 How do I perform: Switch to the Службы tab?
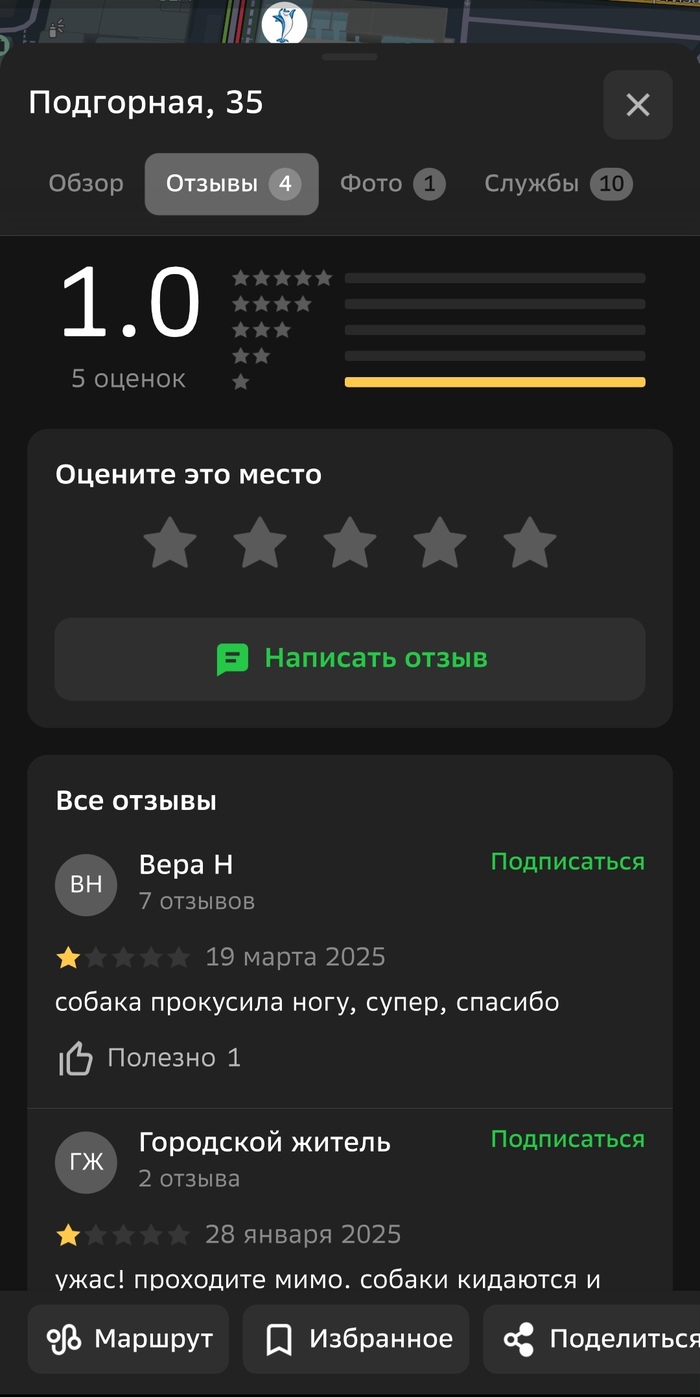(x=557, y=184)
